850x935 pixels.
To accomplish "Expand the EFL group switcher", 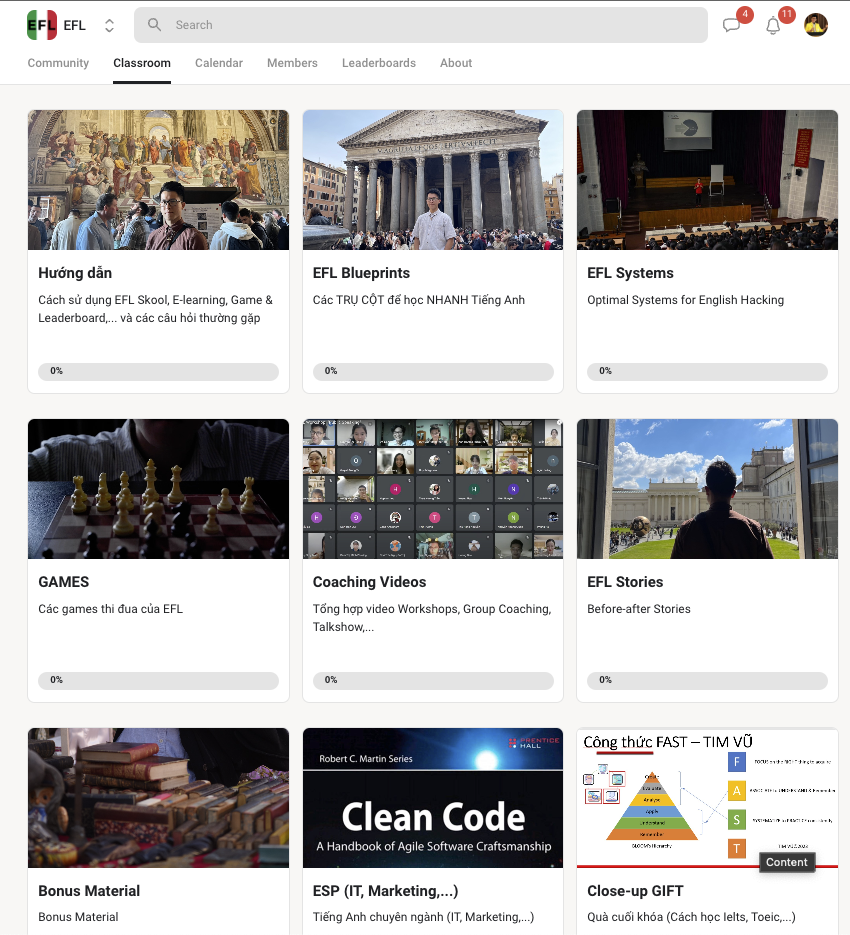I will pos(109,25).
